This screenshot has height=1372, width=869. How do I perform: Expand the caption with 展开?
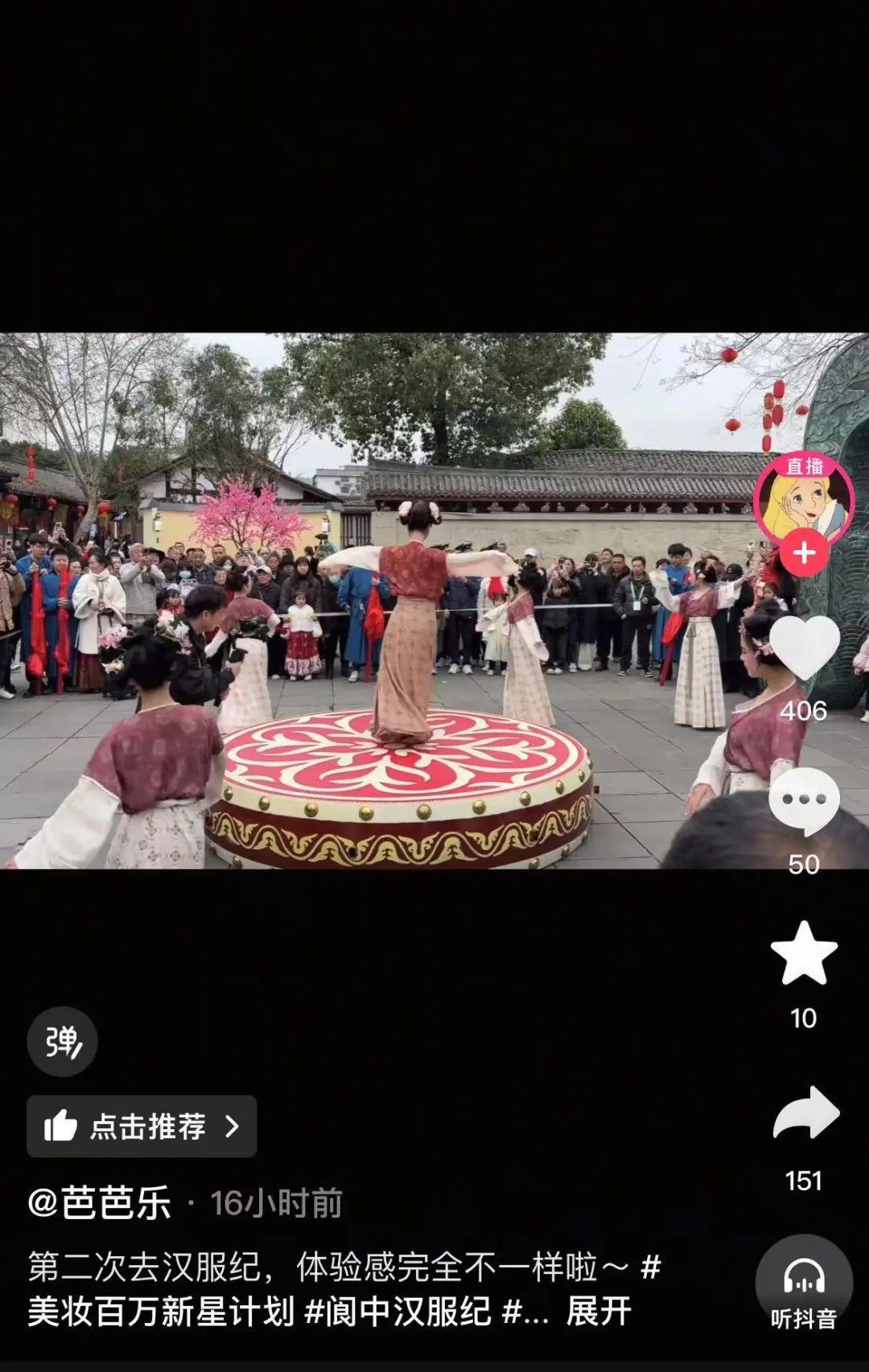click(599, 1312)
